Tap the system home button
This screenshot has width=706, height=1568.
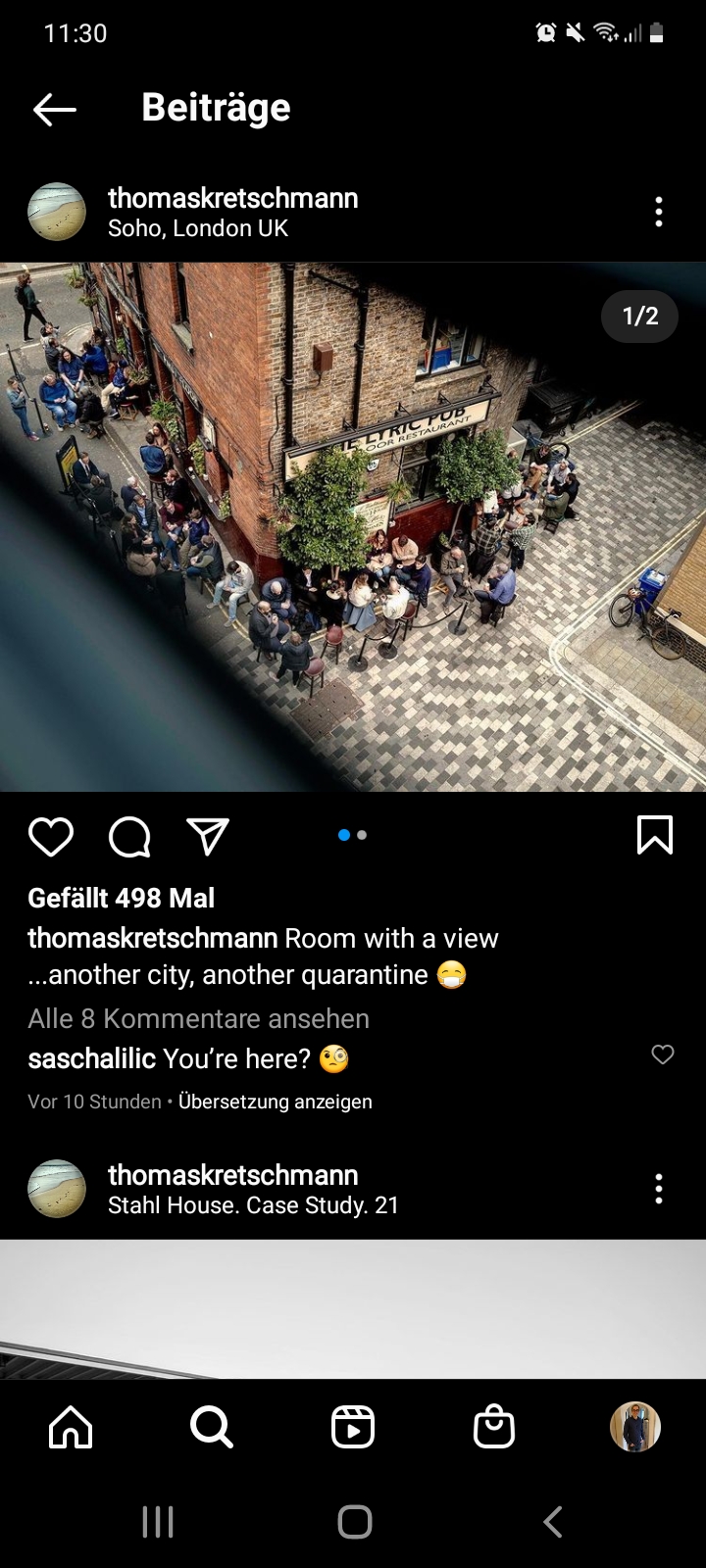click(354, 1522)
